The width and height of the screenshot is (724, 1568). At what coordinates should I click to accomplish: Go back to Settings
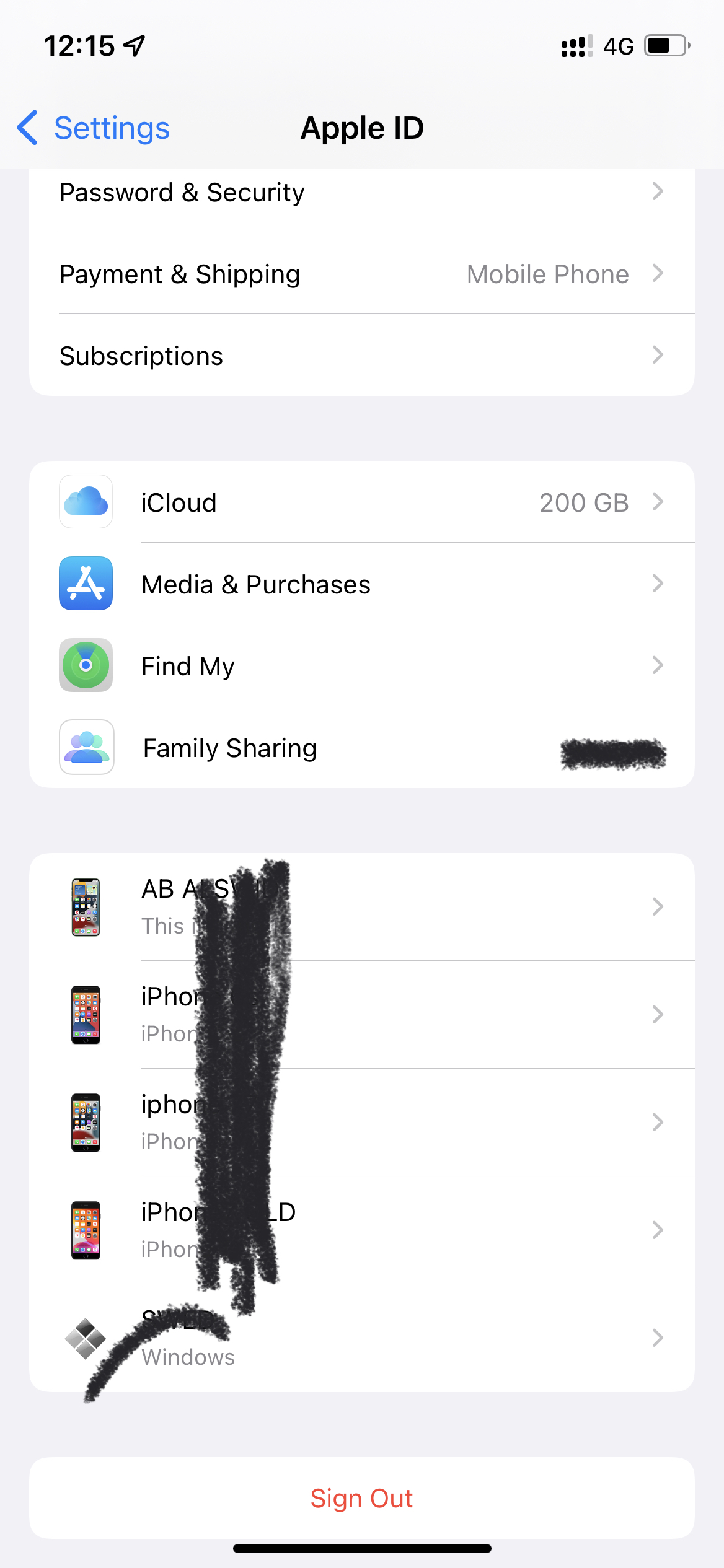[93, 128]
